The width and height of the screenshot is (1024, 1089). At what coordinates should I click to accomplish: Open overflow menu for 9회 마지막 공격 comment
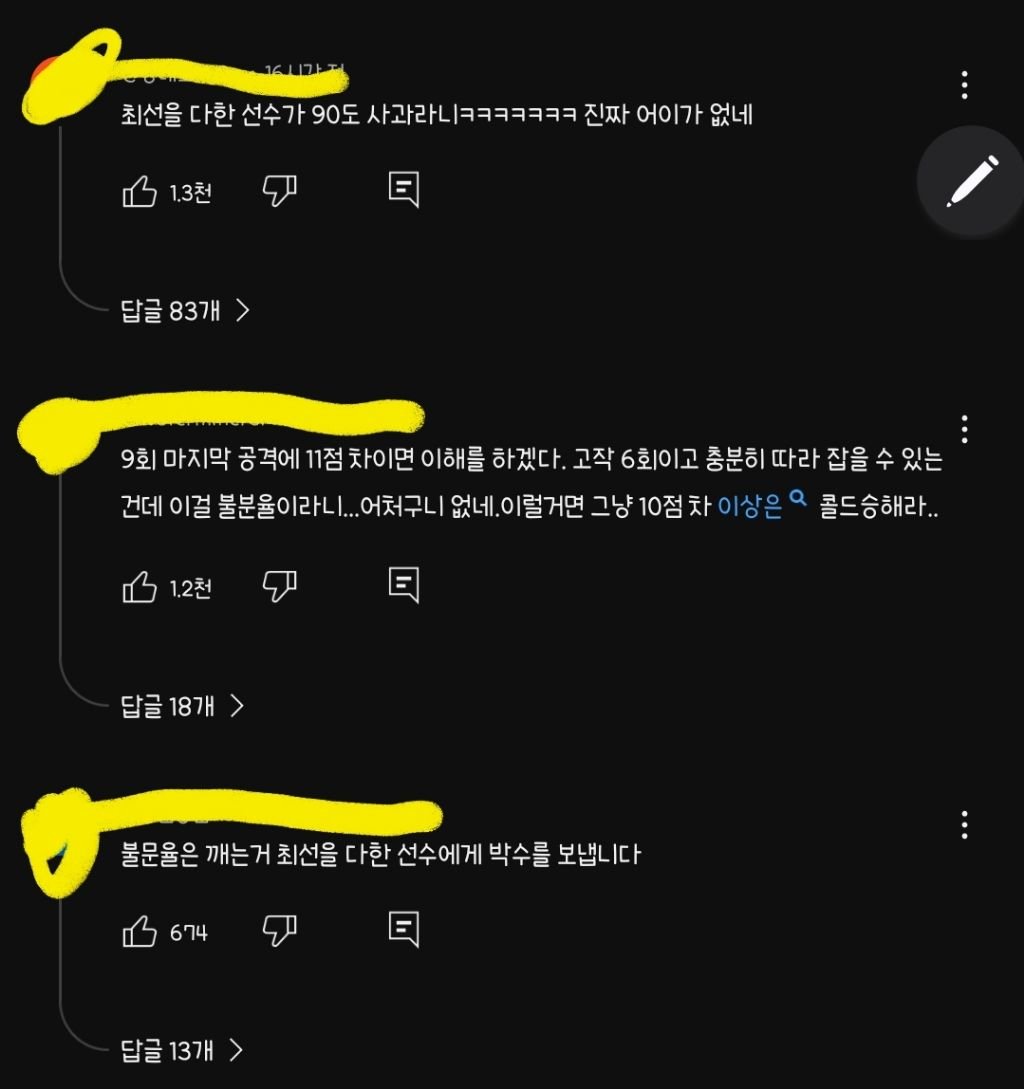[x=964, y=430]
